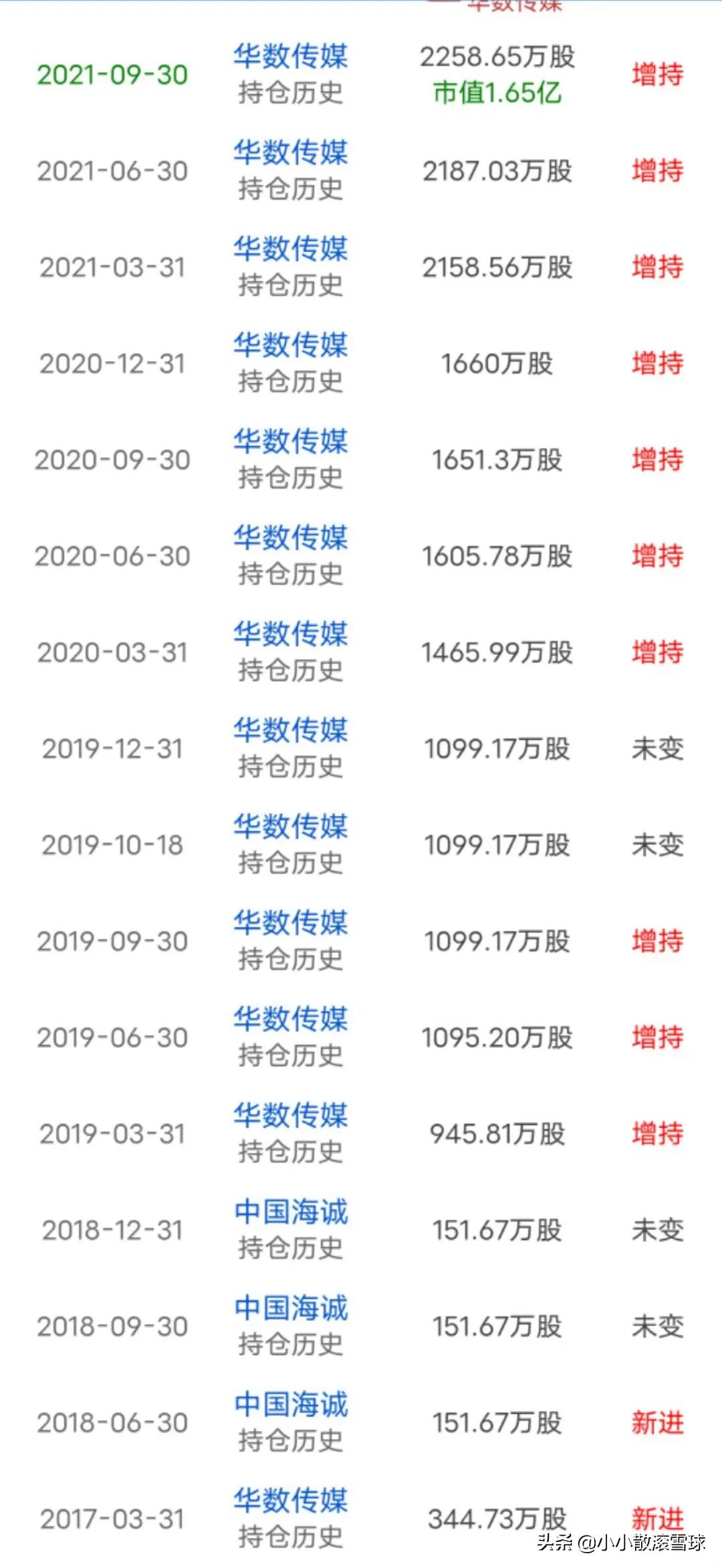This screenshot has width=722, height=1568.
Task: Tap 华数传媒 in the 2020-06-30 row
Action: pyautogui.click(x=291, y=538)
